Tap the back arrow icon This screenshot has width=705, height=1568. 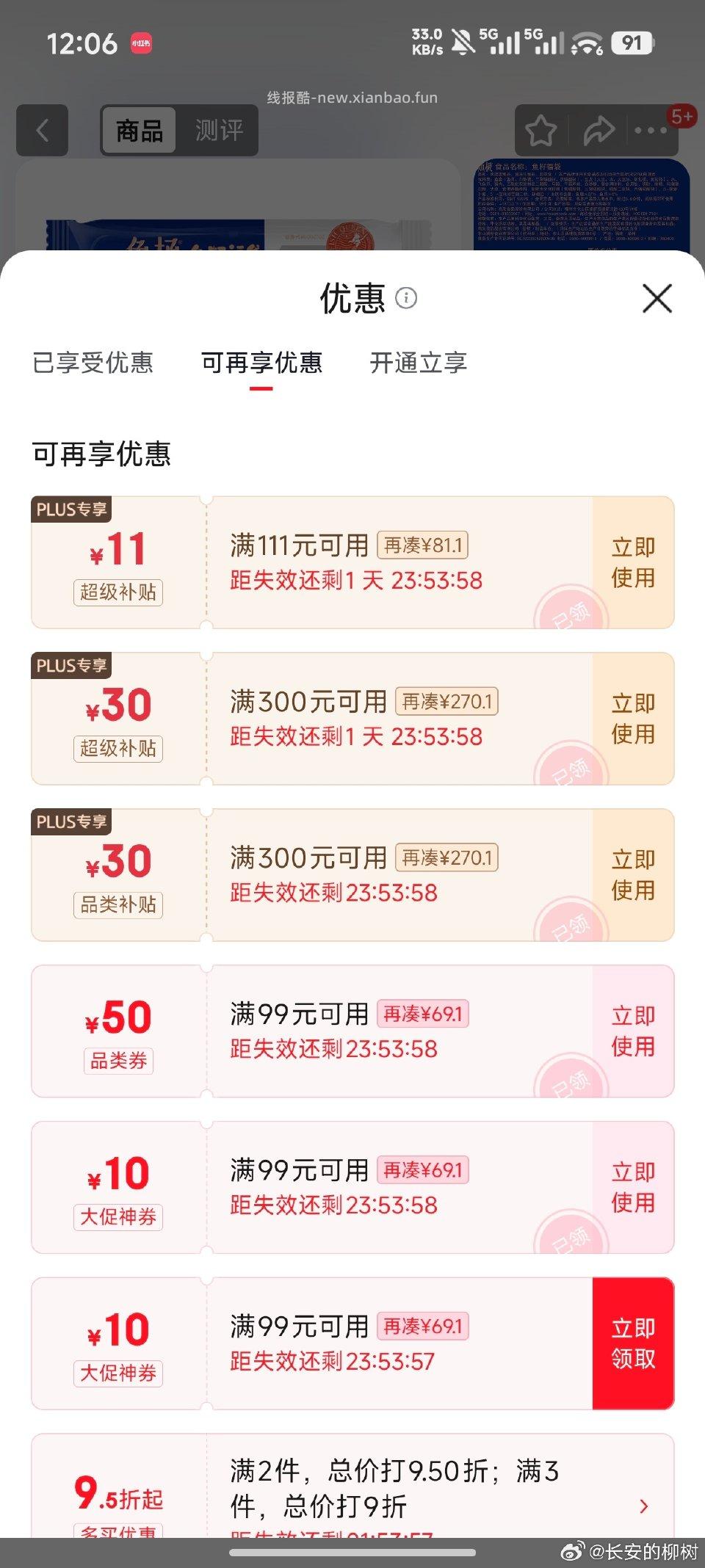point(41,129)
